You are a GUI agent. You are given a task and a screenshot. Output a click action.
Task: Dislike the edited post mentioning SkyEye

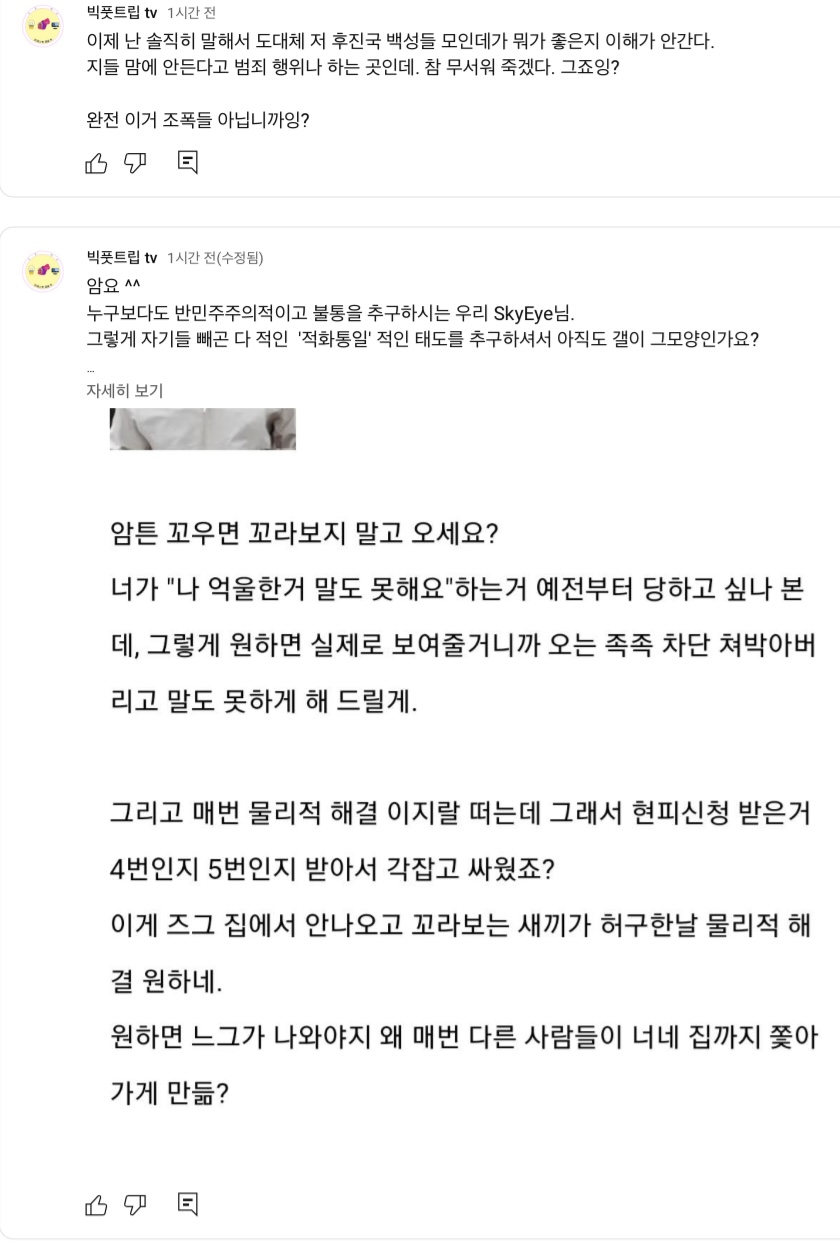pyautogui.click(x=135, y=1204)
